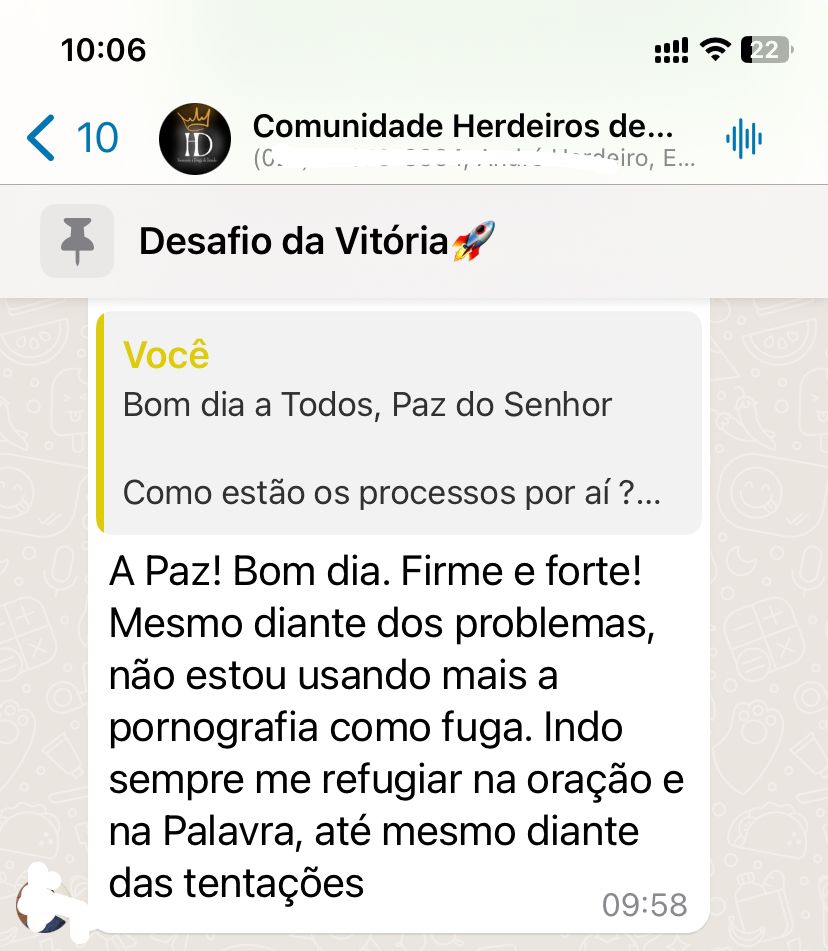This screenshot has height=951, width=828.
Task: Tap the pin icon beside the pinned message
Action: 77,240
